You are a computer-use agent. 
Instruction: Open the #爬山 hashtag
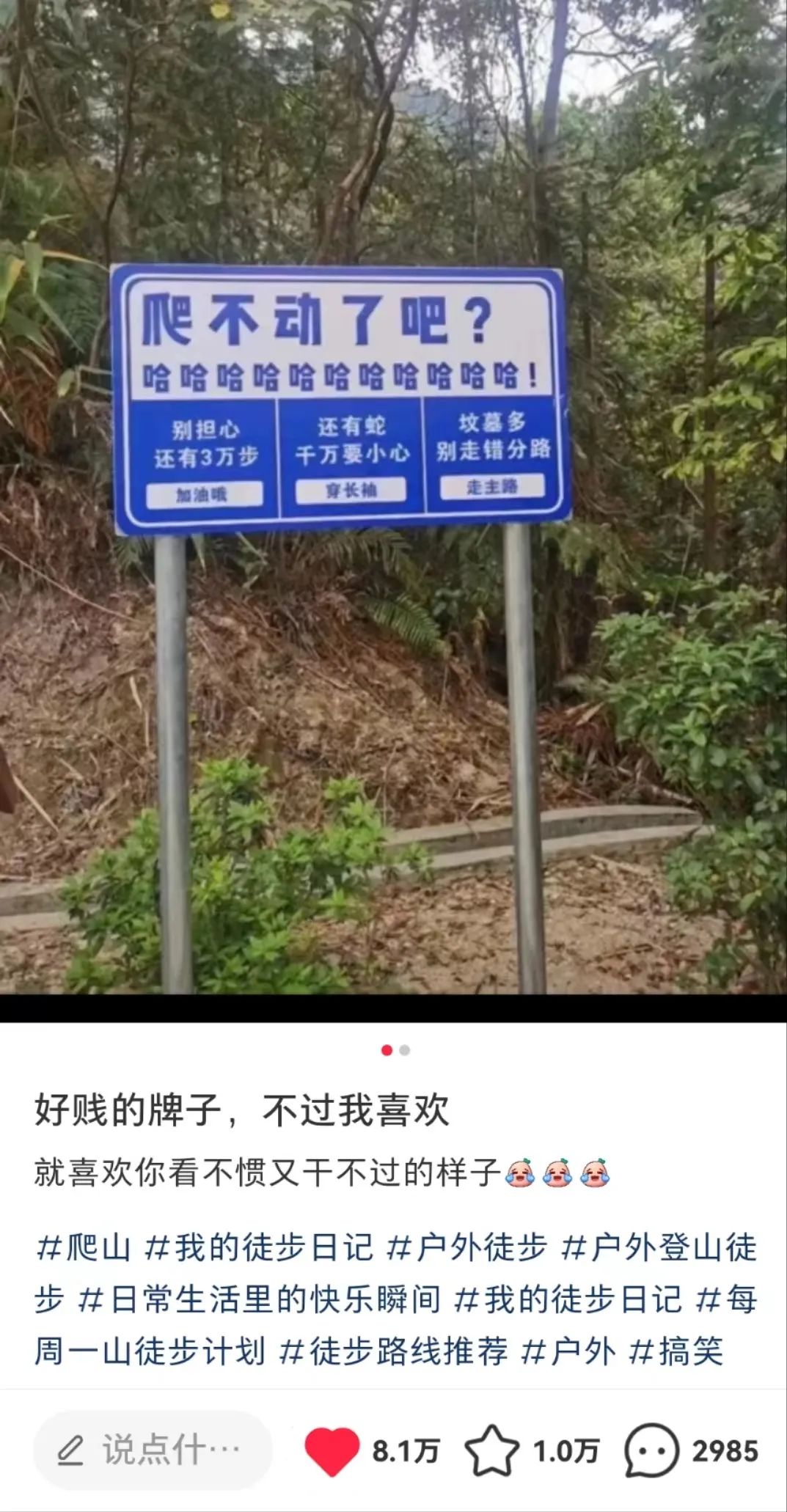[x=84, y=1248]
